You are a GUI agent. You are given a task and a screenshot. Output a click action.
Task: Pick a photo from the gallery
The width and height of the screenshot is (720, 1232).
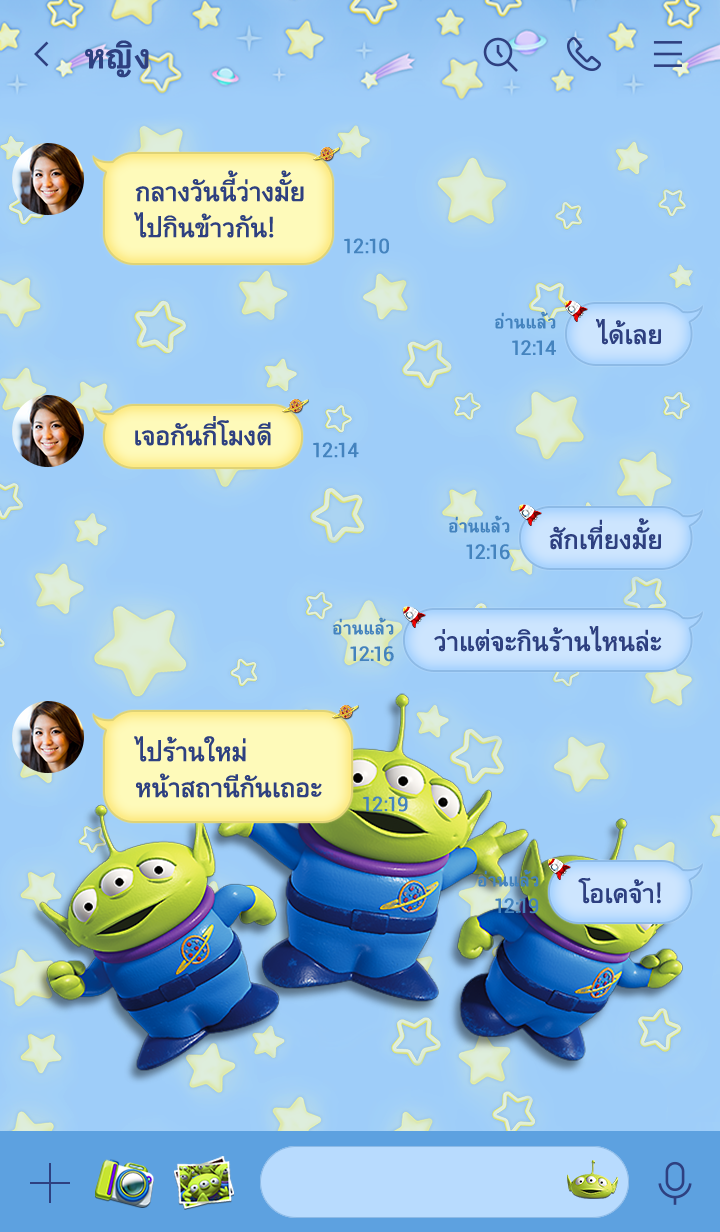click(203, 1183)
